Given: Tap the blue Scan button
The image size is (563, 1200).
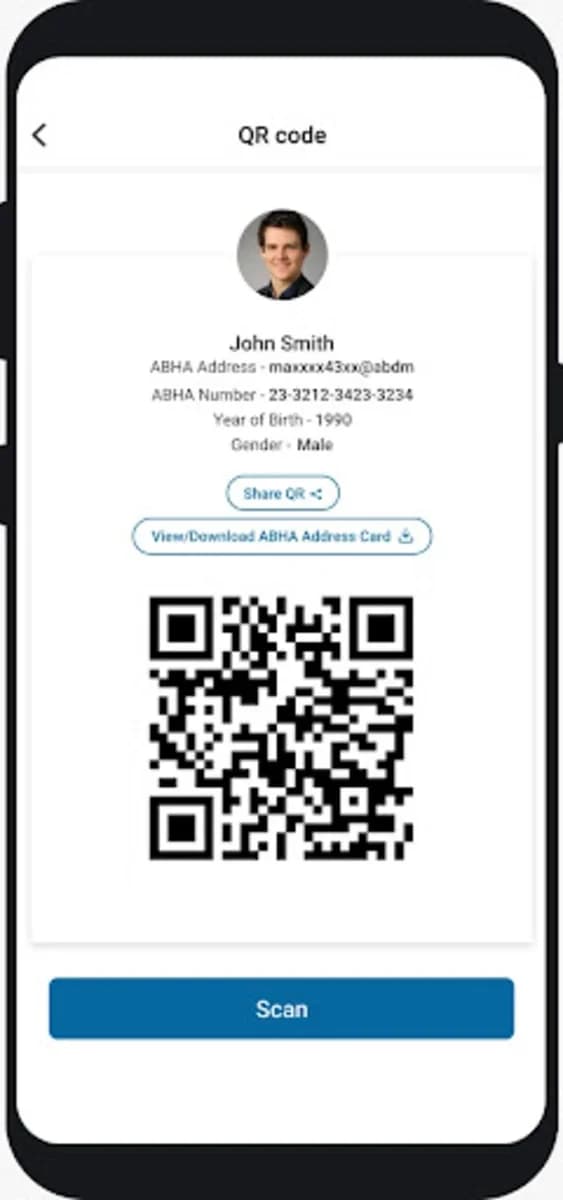Looking at the screenshot, I should (x=281, y=1008).
